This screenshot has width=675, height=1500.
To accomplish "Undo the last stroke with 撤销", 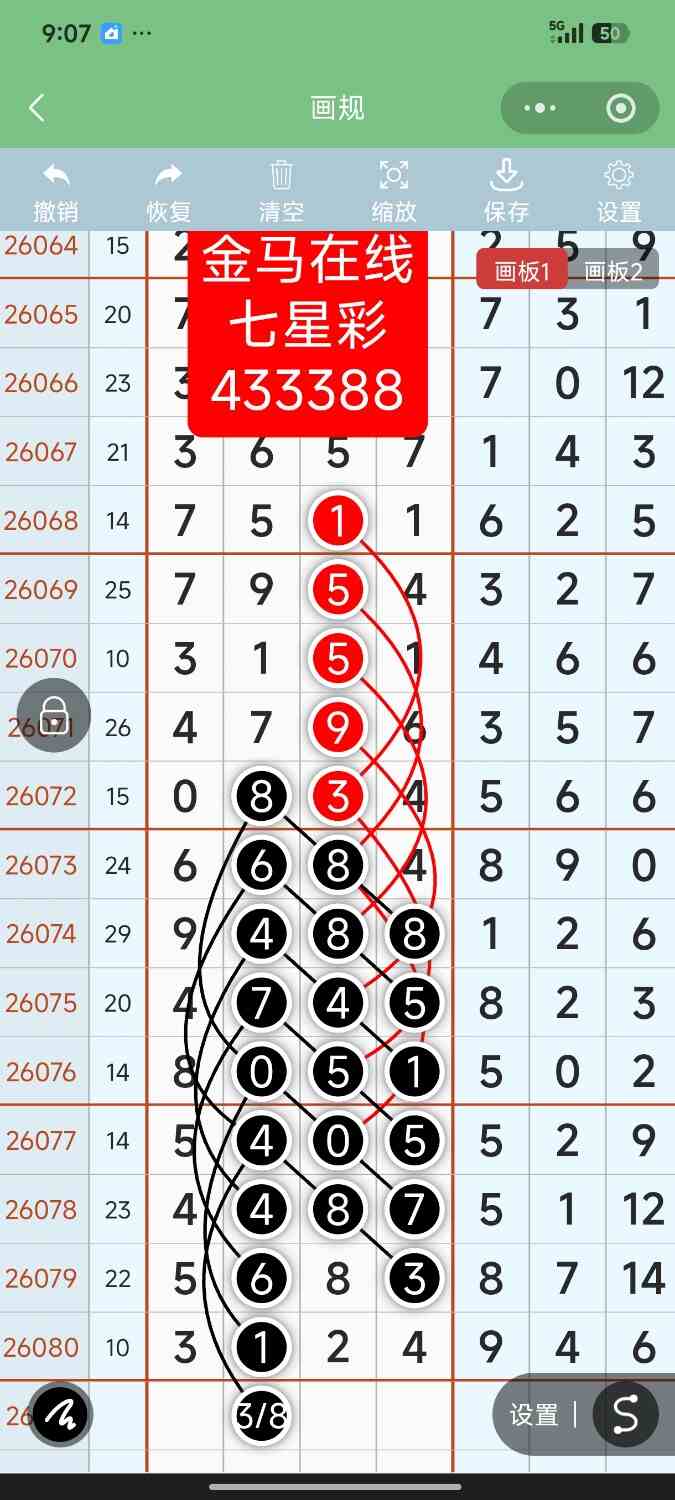I will pos(56,193).
